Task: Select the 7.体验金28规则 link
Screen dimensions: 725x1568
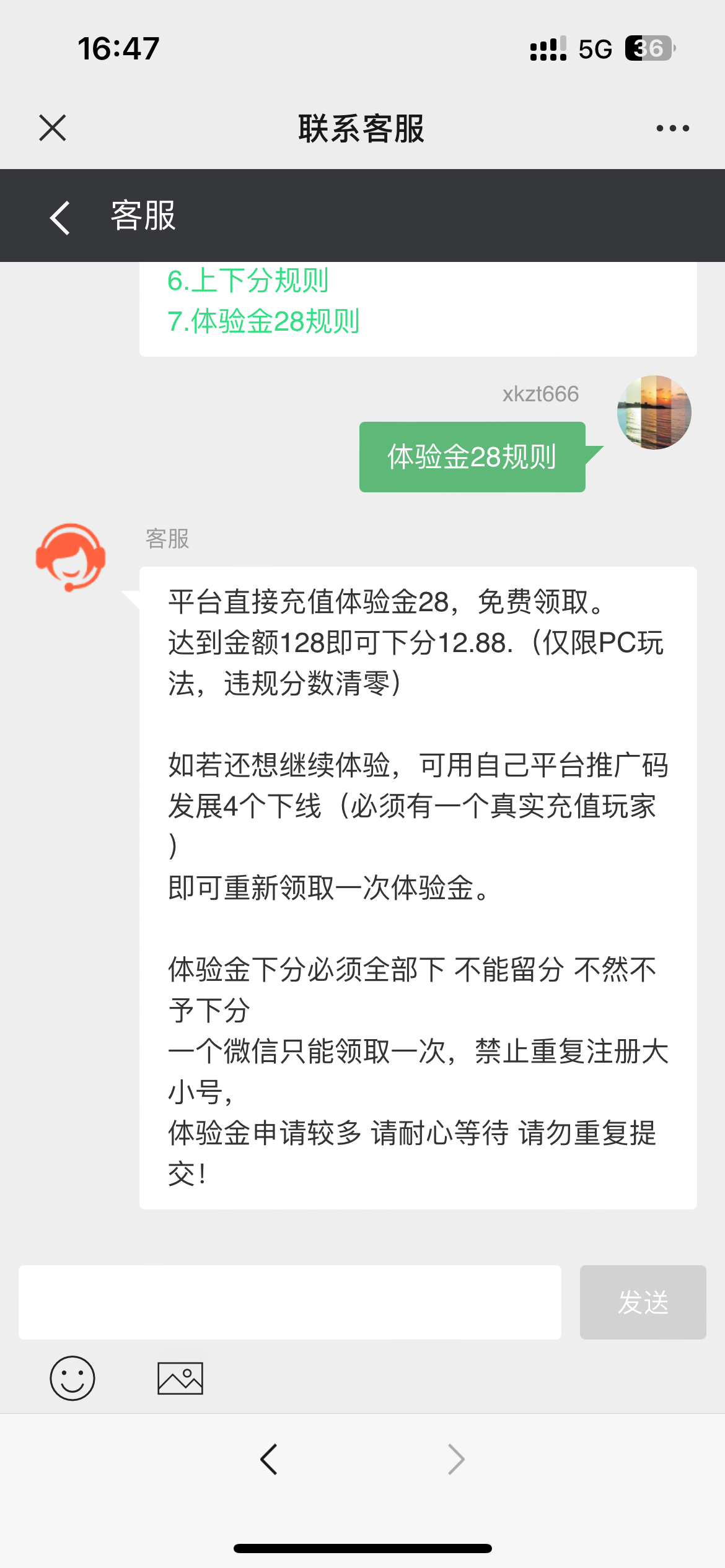Action: point(263,321)
